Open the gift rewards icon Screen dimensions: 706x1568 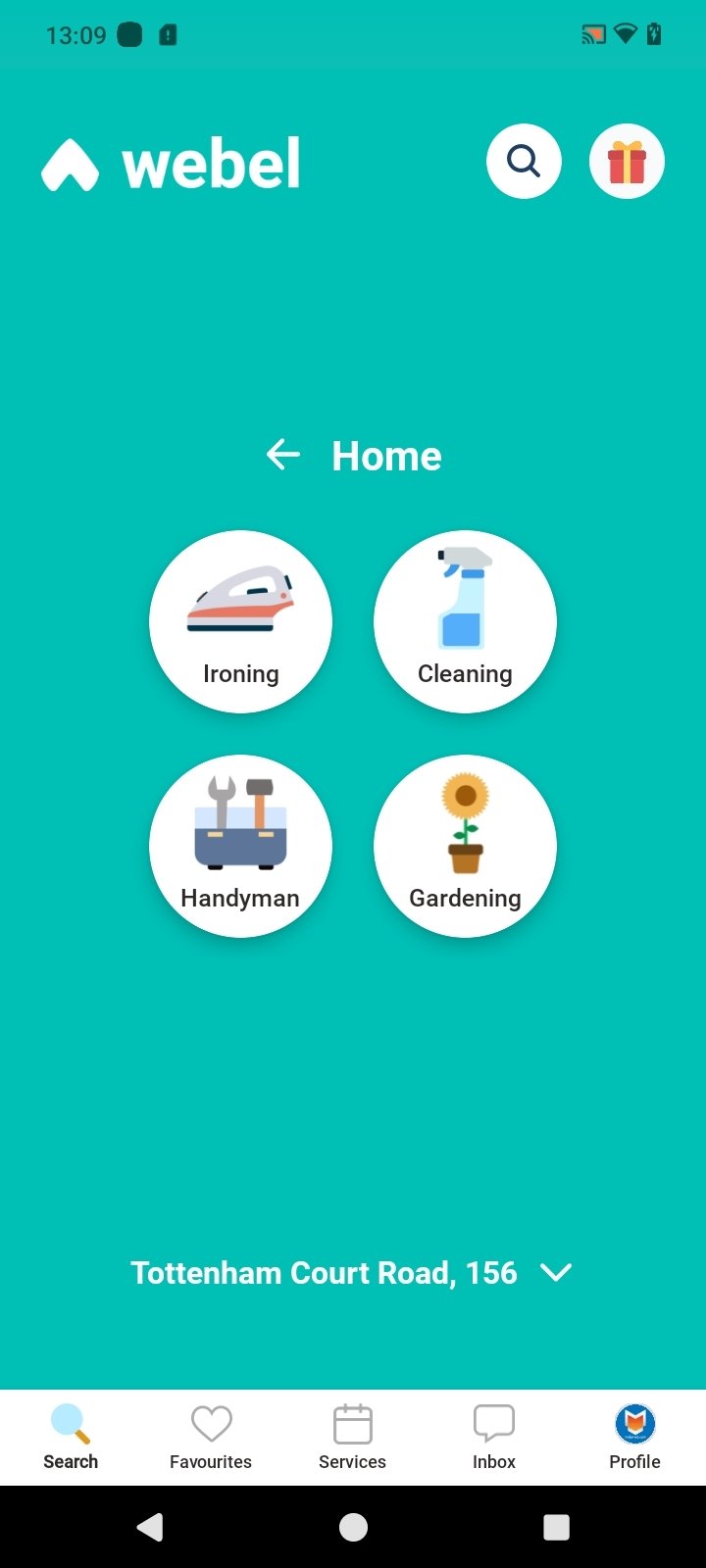(x=627, y=162)
